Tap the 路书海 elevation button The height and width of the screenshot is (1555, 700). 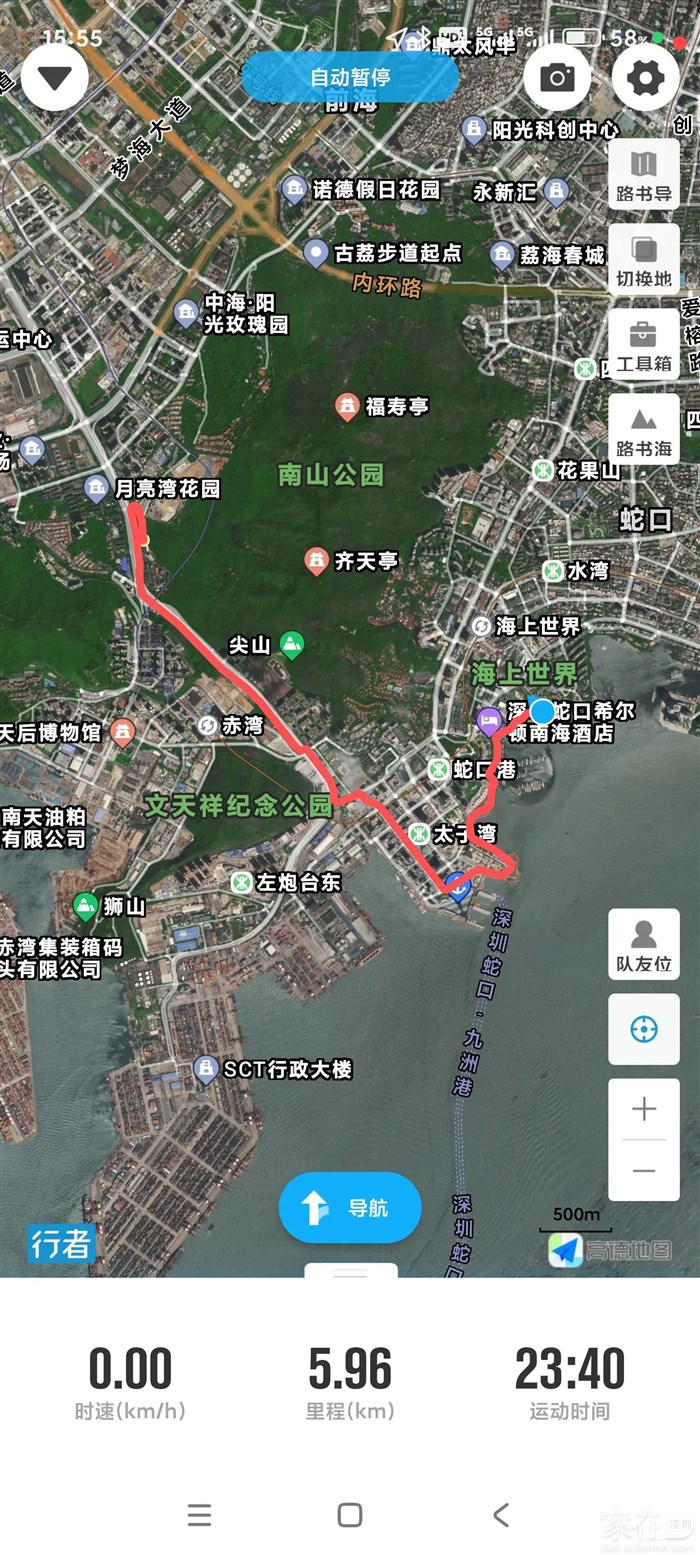(x=643, y=429)
